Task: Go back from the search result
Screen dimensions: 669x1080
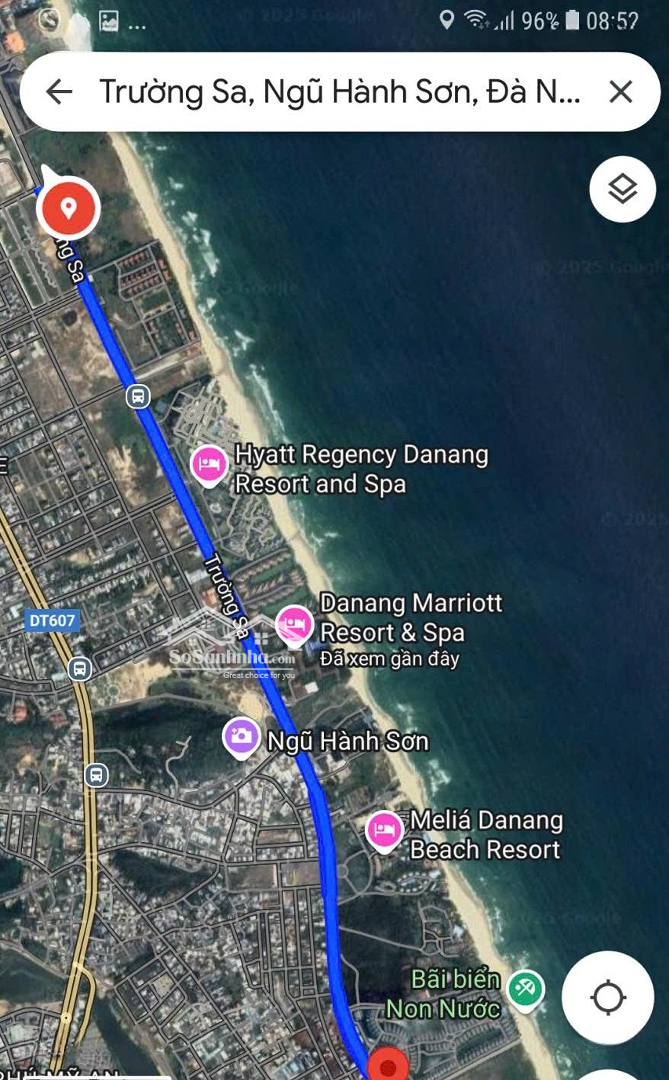Action: click(x=59, y=92)
